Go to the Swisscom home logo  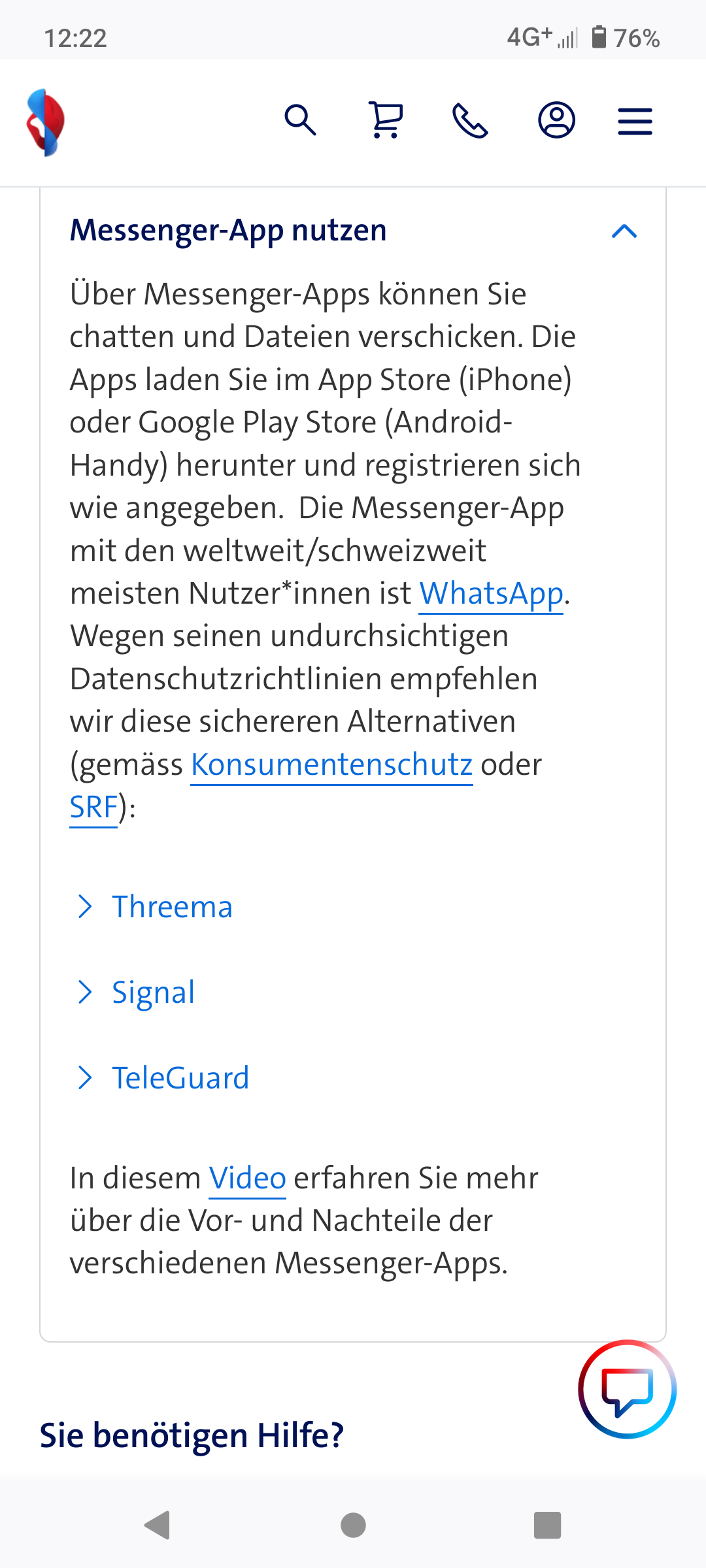pyautogui.click(x=46, y=122)
